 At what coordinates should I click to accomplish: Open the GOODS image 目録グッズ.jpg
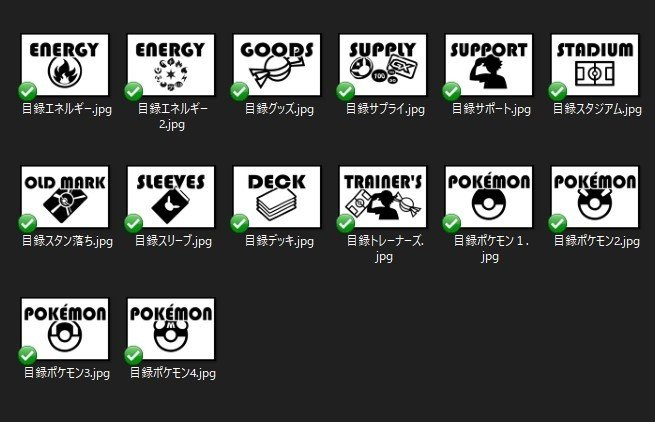(x=277, y=65)
